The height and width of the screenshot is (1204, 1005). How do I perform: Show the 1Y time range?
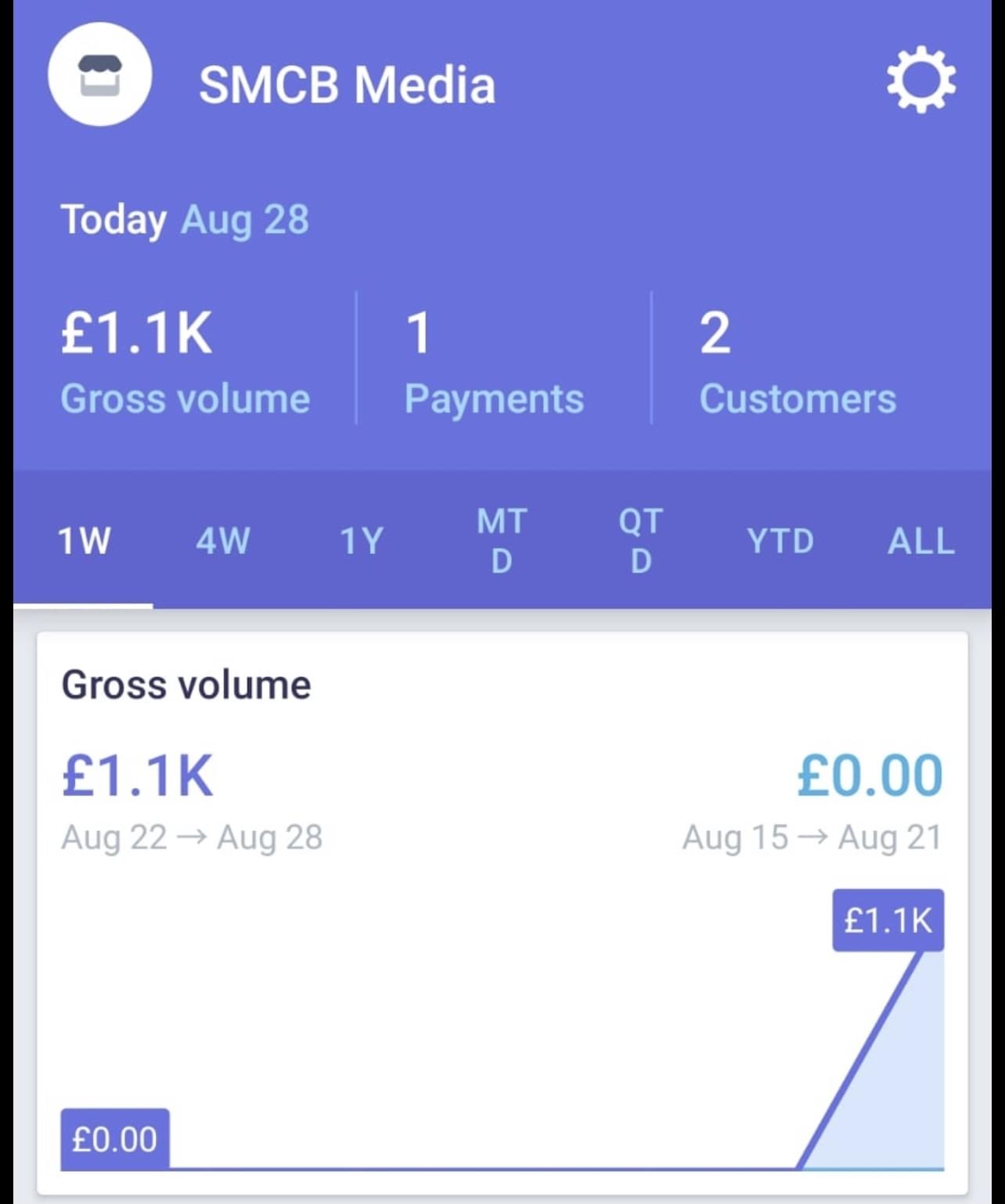tap(362, 541)
